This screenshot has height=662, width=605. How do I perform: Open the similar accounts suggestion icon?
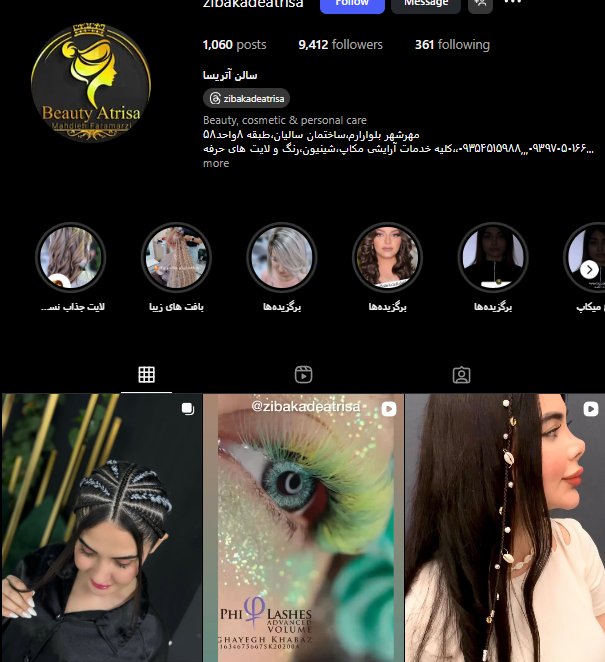tap(481, 4)
